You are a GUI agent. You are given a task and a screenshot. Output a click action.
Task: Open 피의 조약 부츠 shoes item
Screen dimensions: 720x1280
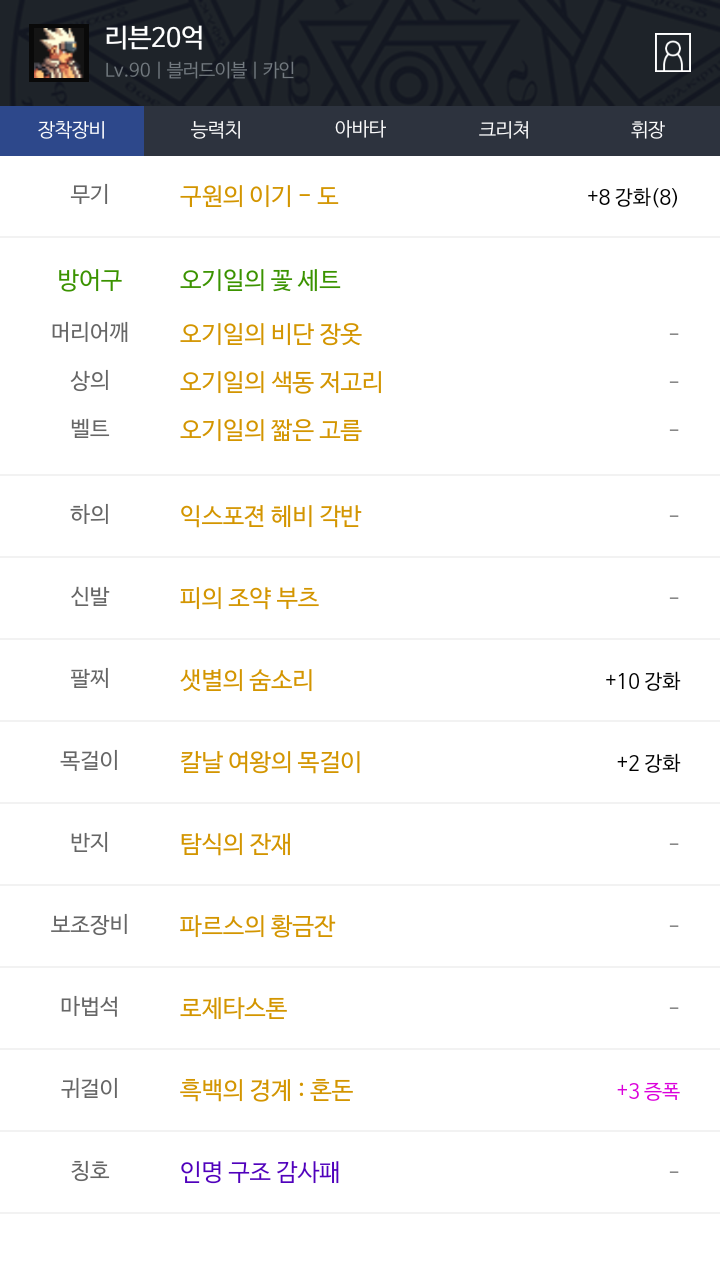[249, 598]
